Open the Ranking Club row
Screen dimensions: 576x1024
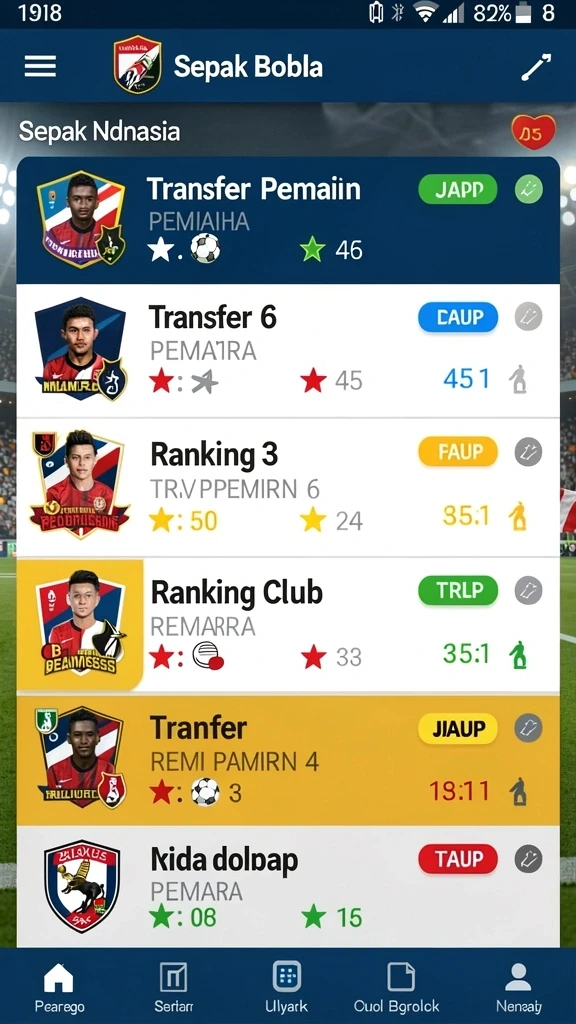coord(288,626)
